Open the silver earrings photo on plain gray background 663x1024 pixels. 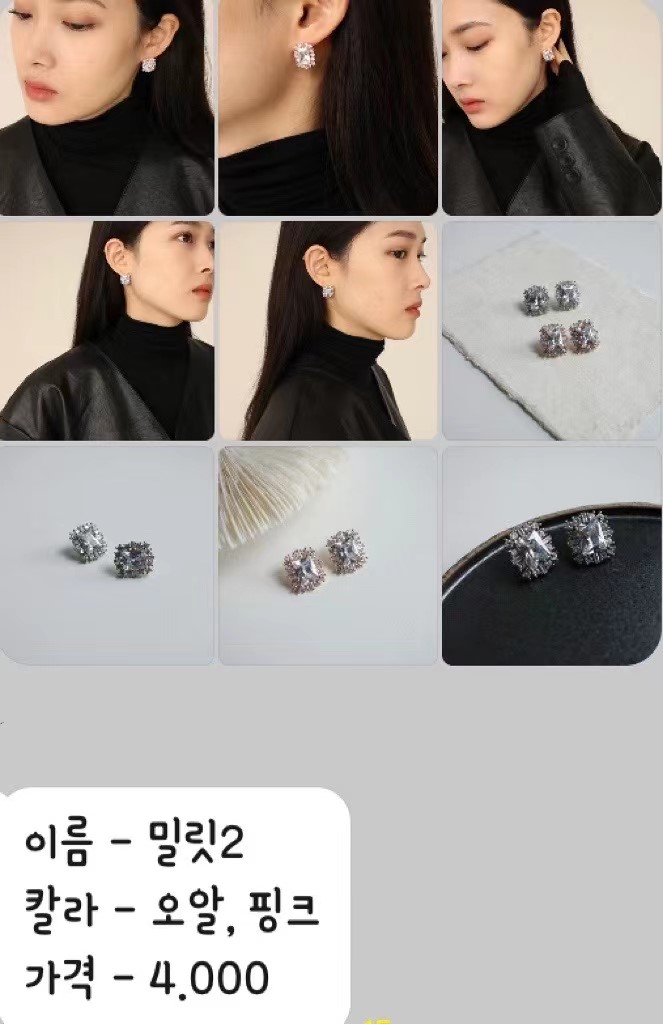(x=107, y=554)
